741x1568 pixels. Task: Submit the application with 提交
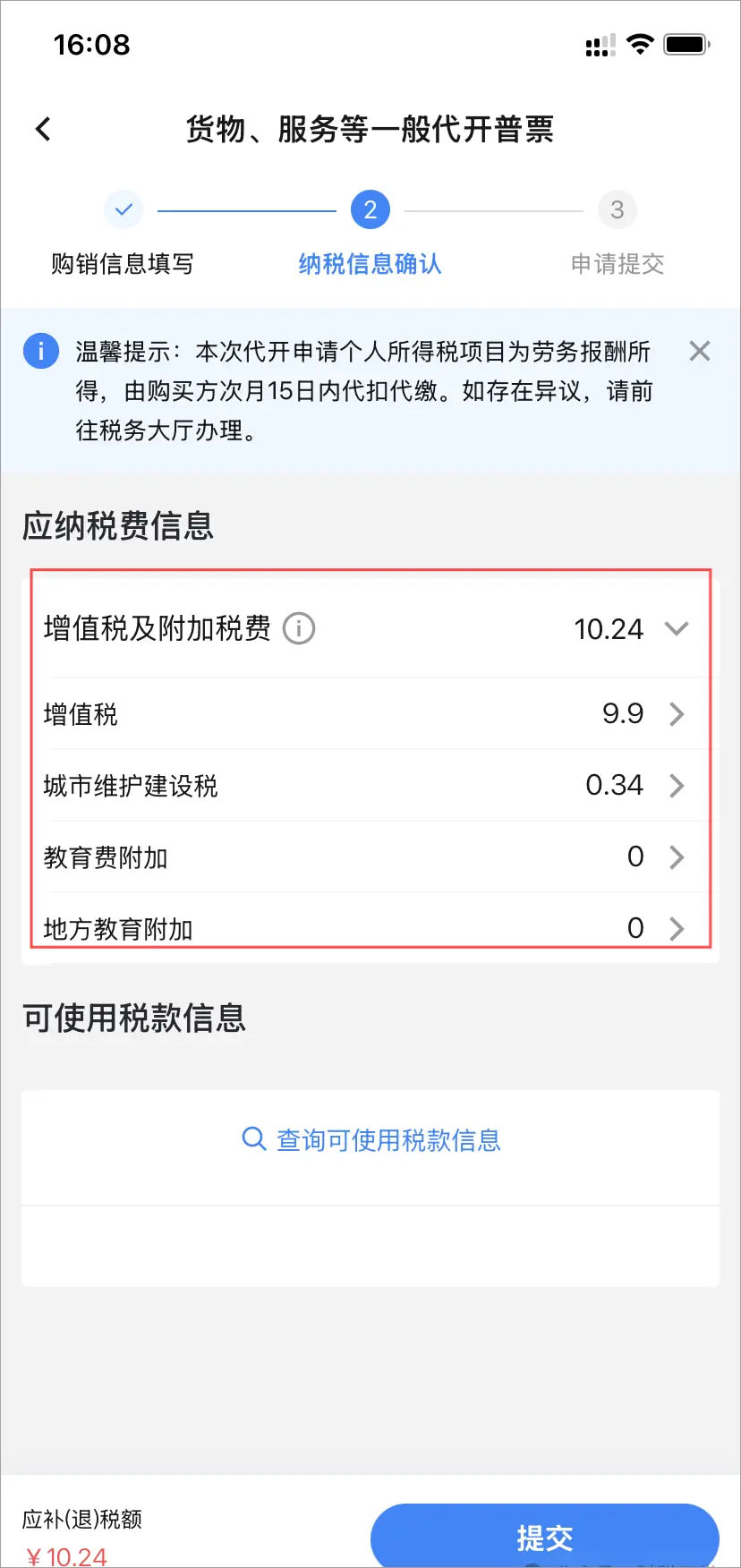(x=544, y=1537)
